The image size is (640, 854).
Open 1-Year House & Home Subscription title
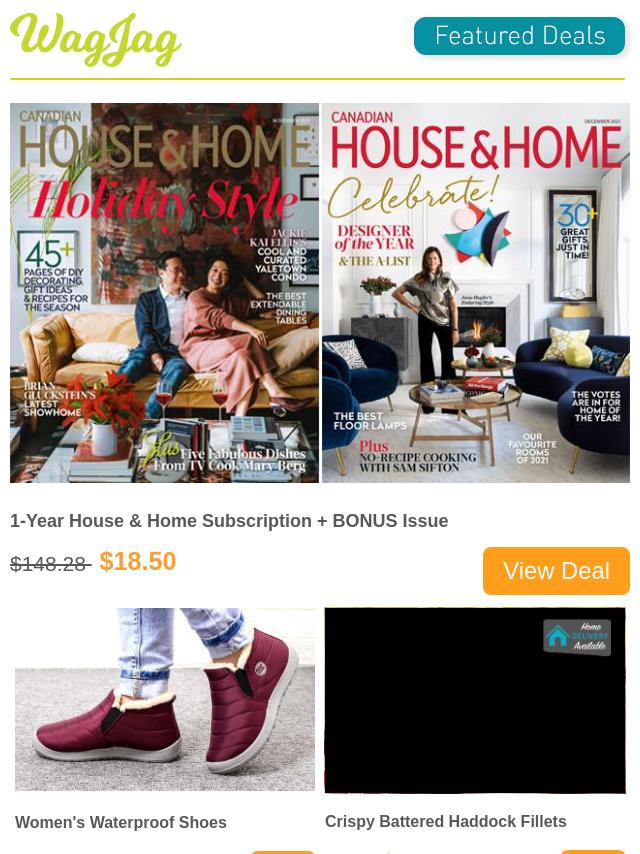point(229,521)
